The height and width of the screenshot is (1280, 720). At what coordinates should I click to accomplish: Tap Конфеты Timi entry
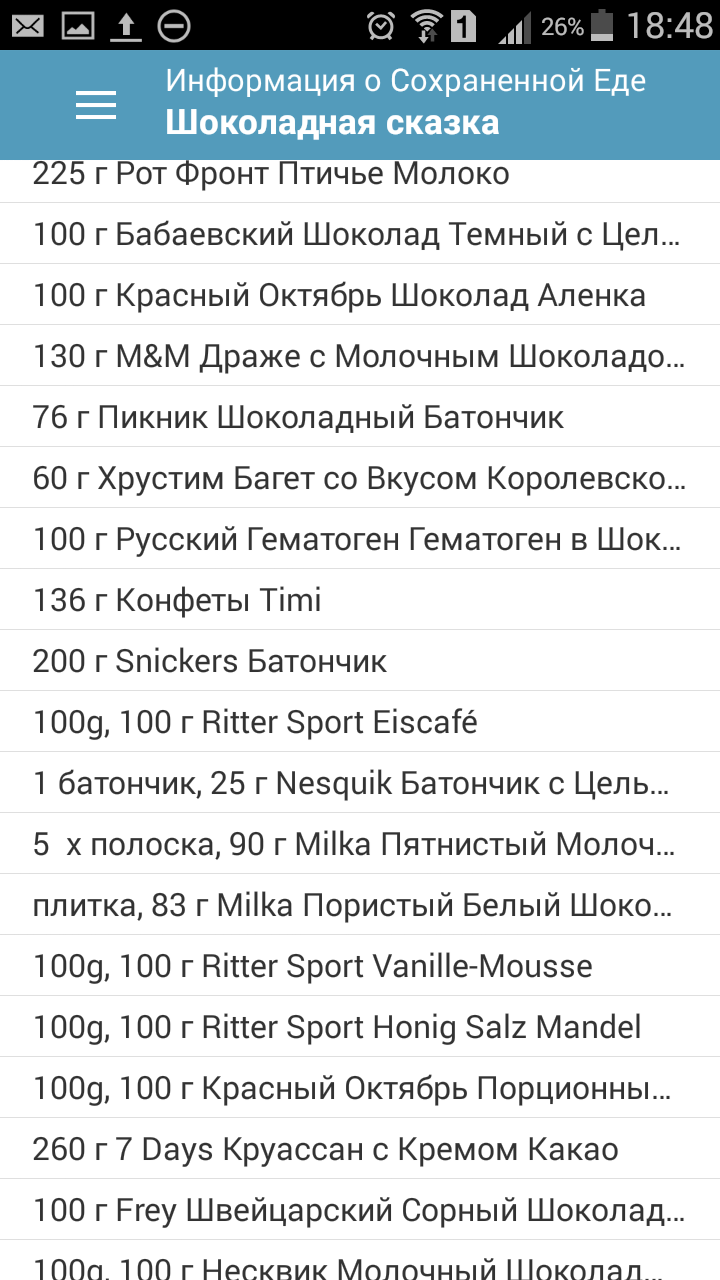360,600
